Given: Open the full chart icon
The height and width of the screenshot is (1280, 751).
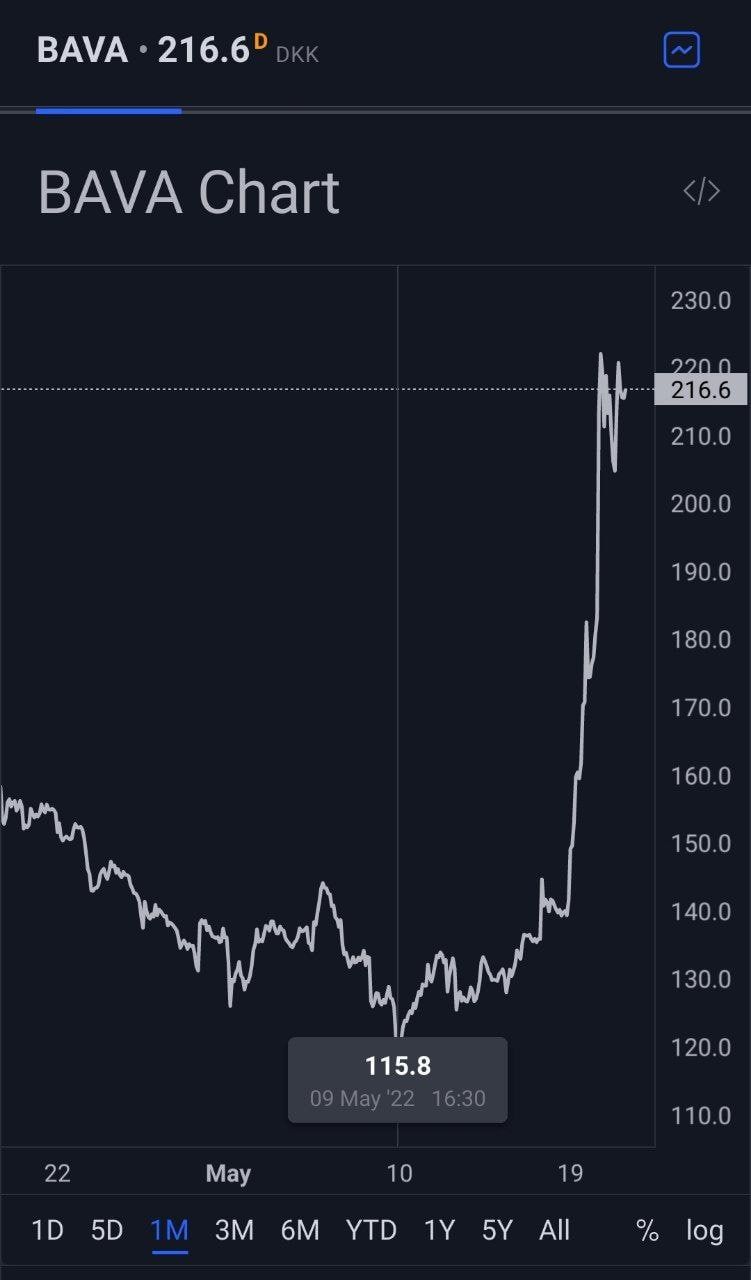Looking at the screenshot, I should coord(682,50).
